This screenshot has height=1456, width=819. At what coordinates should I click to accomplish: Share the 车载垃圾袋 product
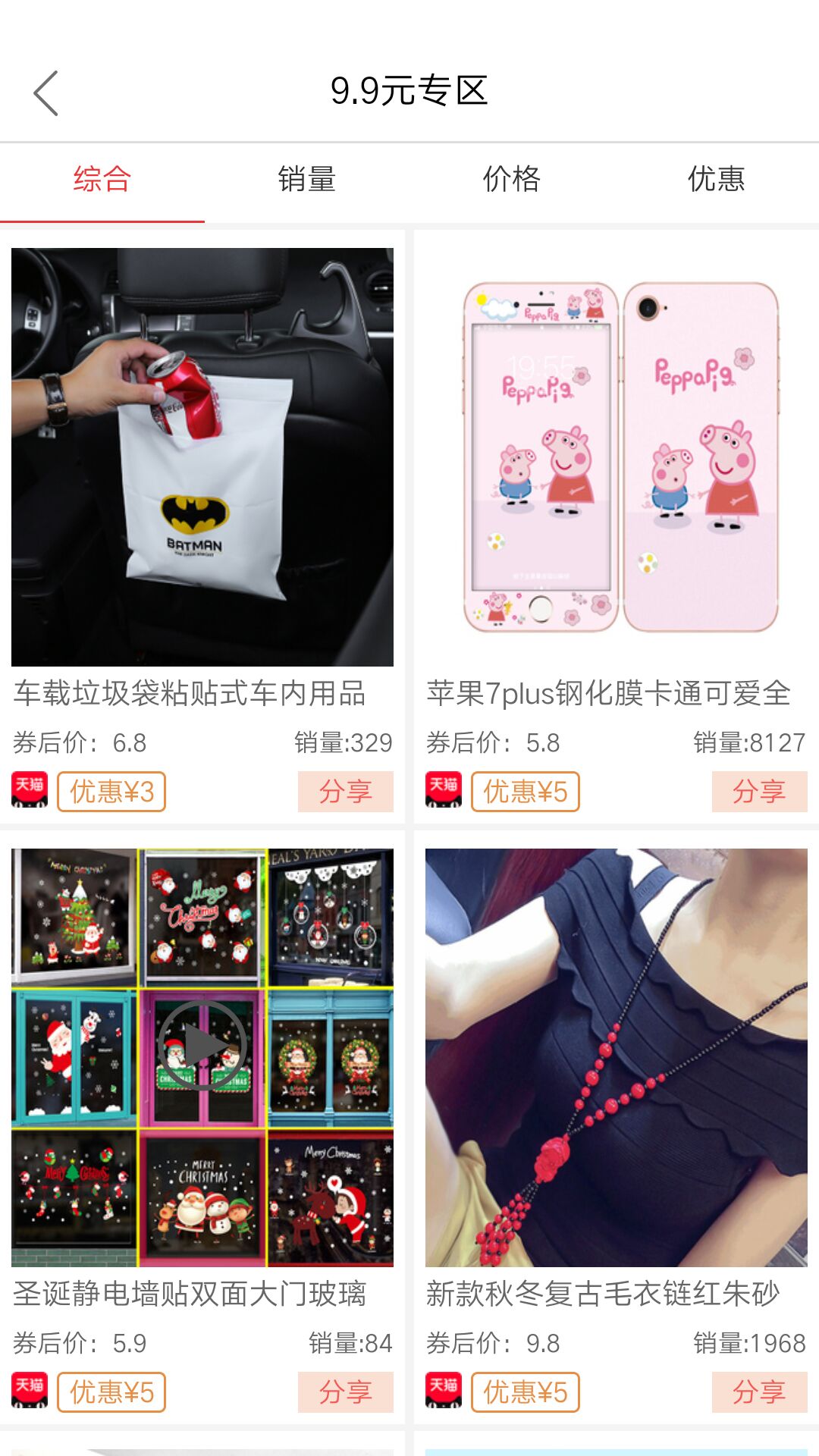345,792
